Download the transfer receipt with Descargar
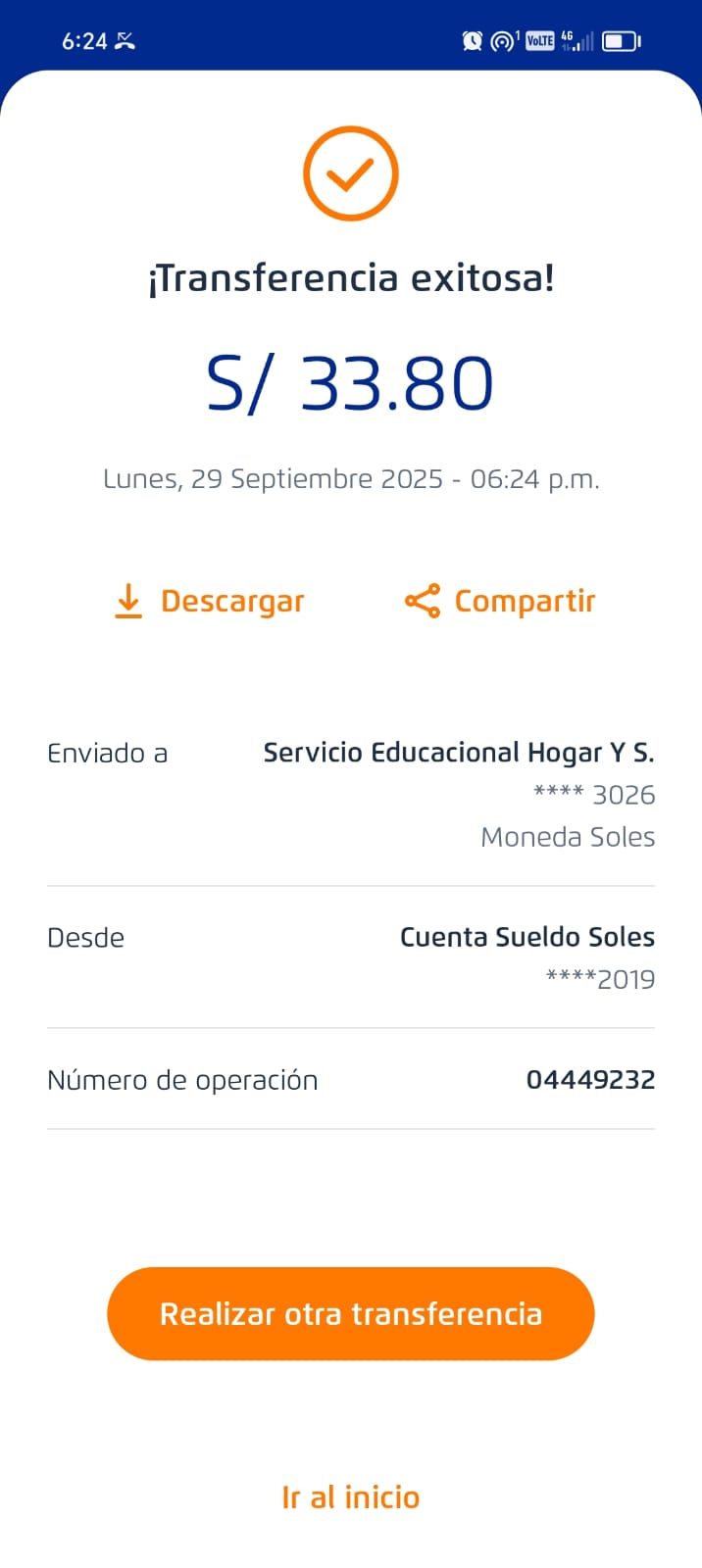 pos(210,601)
